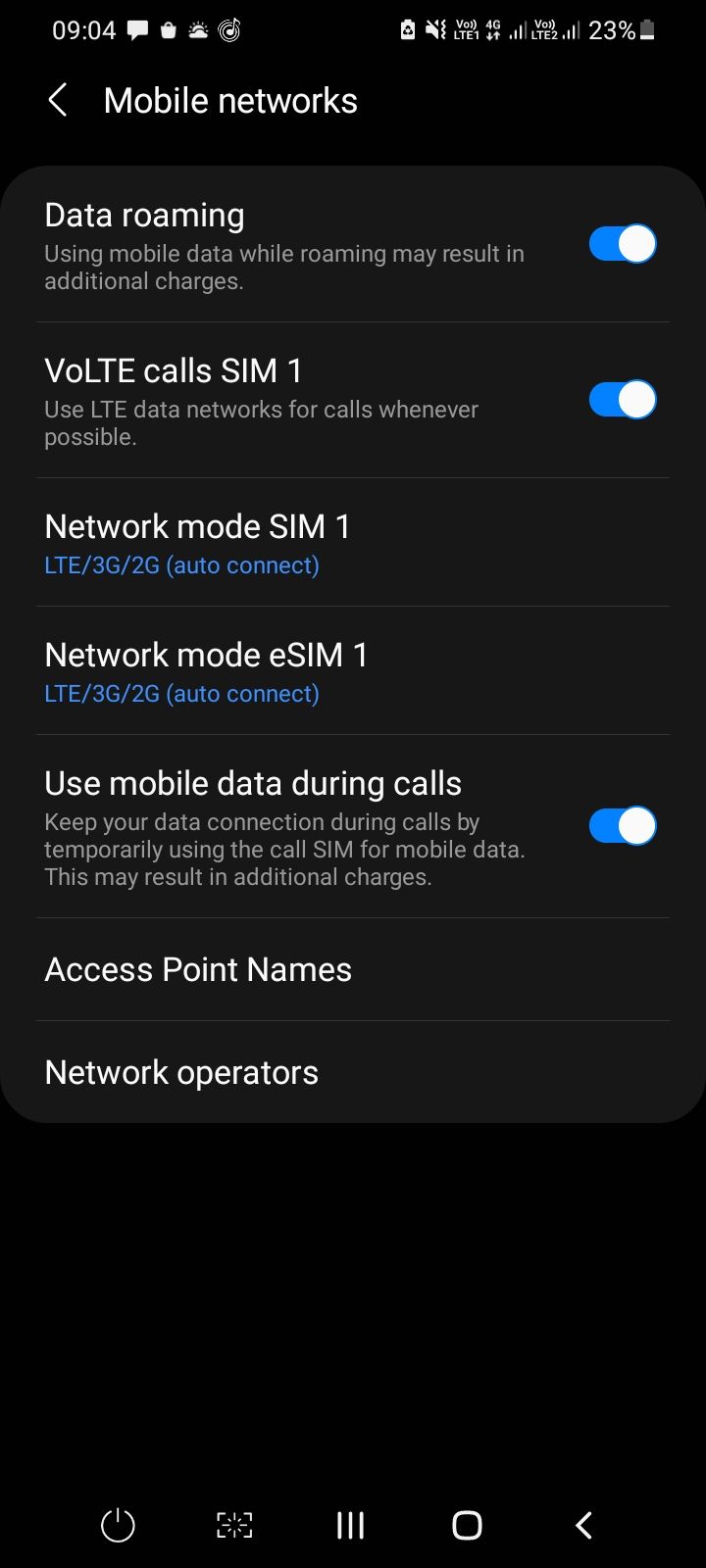706x1568 pixels.
Task: Turn off Use mobile data during calls
Action: click(x=622, y=825)
